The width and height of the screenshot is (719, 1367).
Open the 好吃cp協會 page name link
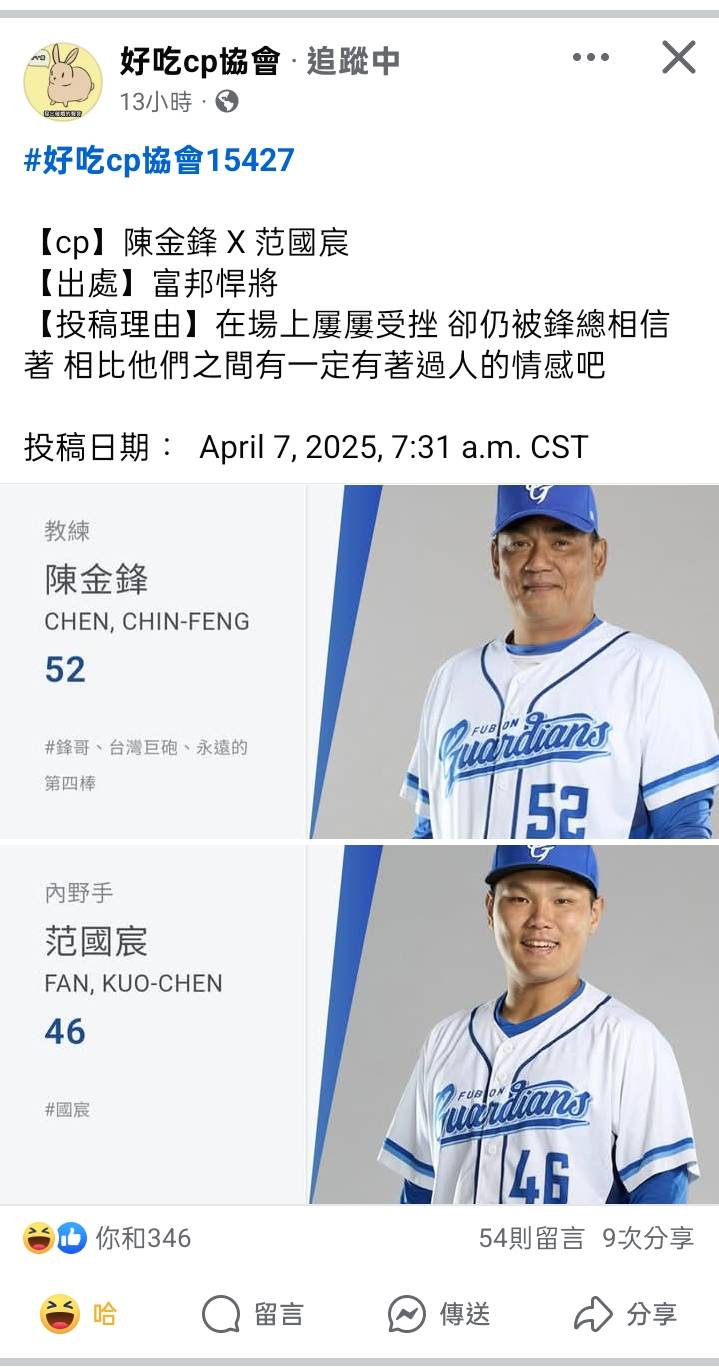click(200, 61)
